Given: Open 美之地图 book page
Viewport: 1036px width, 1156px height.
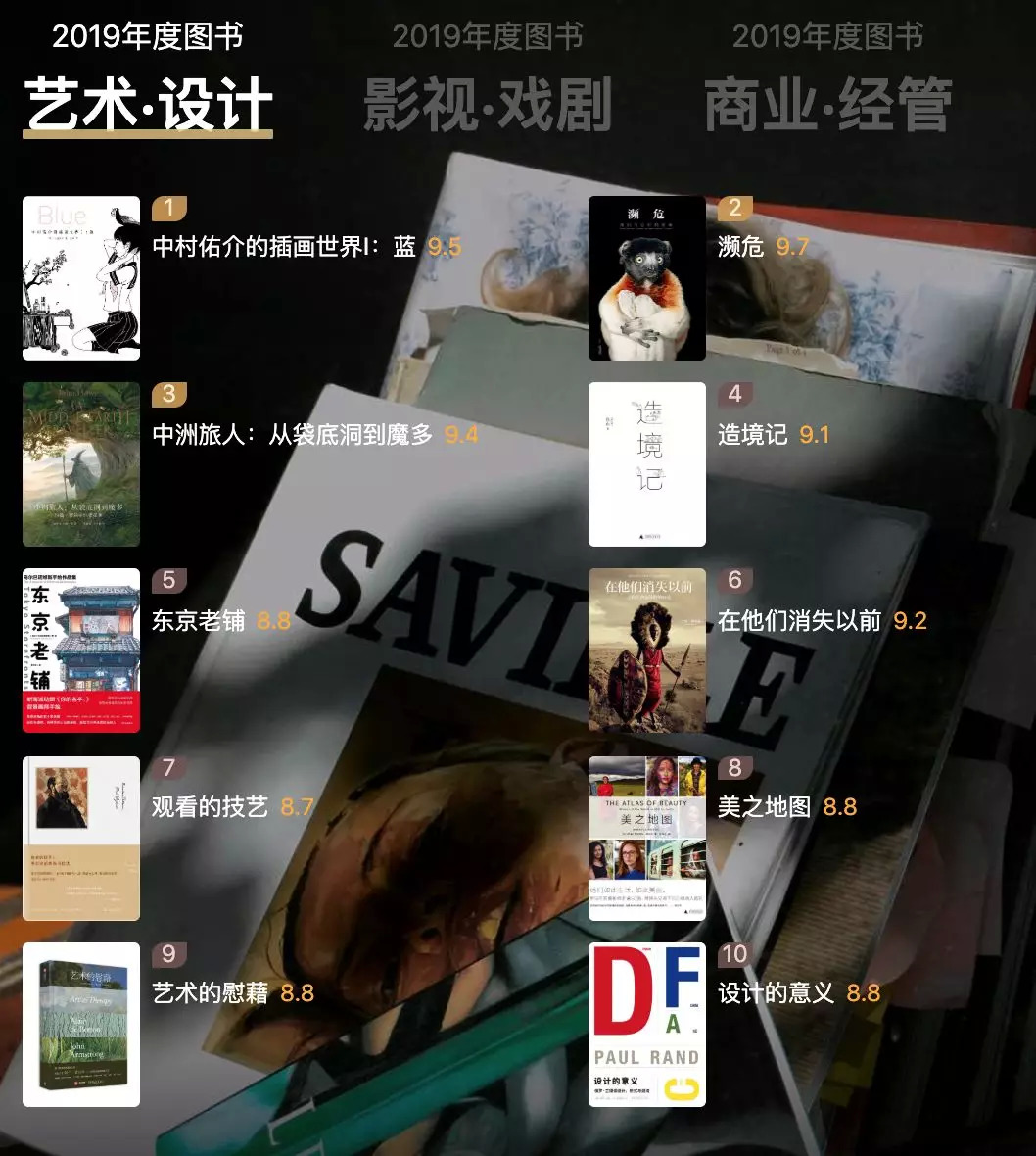Looking at the screenshot, I should (x=764, y=806).
